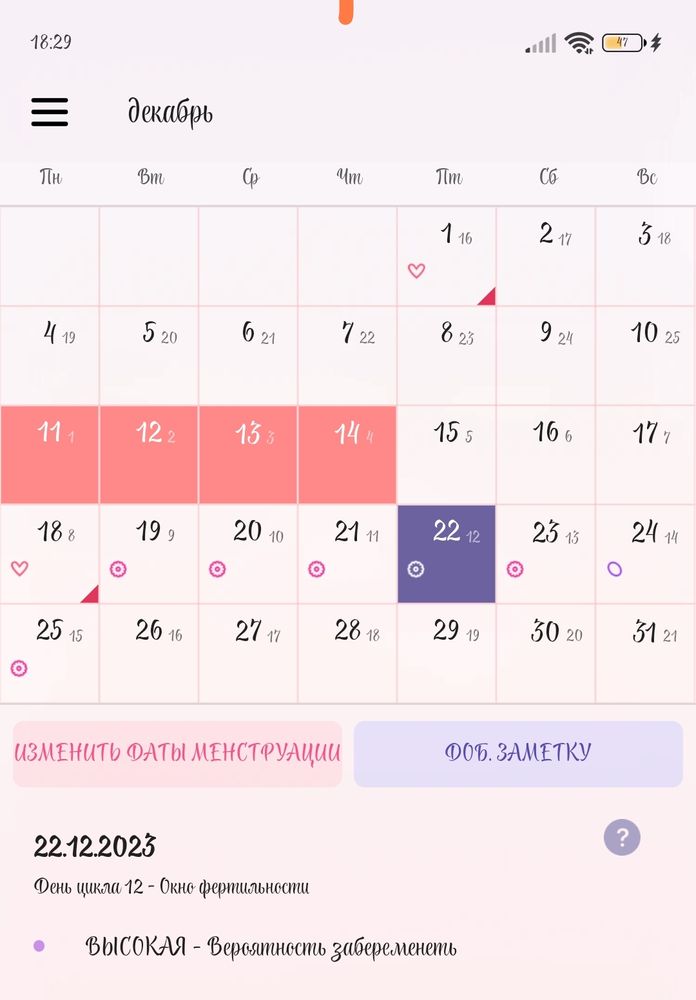This screenshot has height=1000, width=696.
Task: Open the декабрь month title
Action: 170,112
